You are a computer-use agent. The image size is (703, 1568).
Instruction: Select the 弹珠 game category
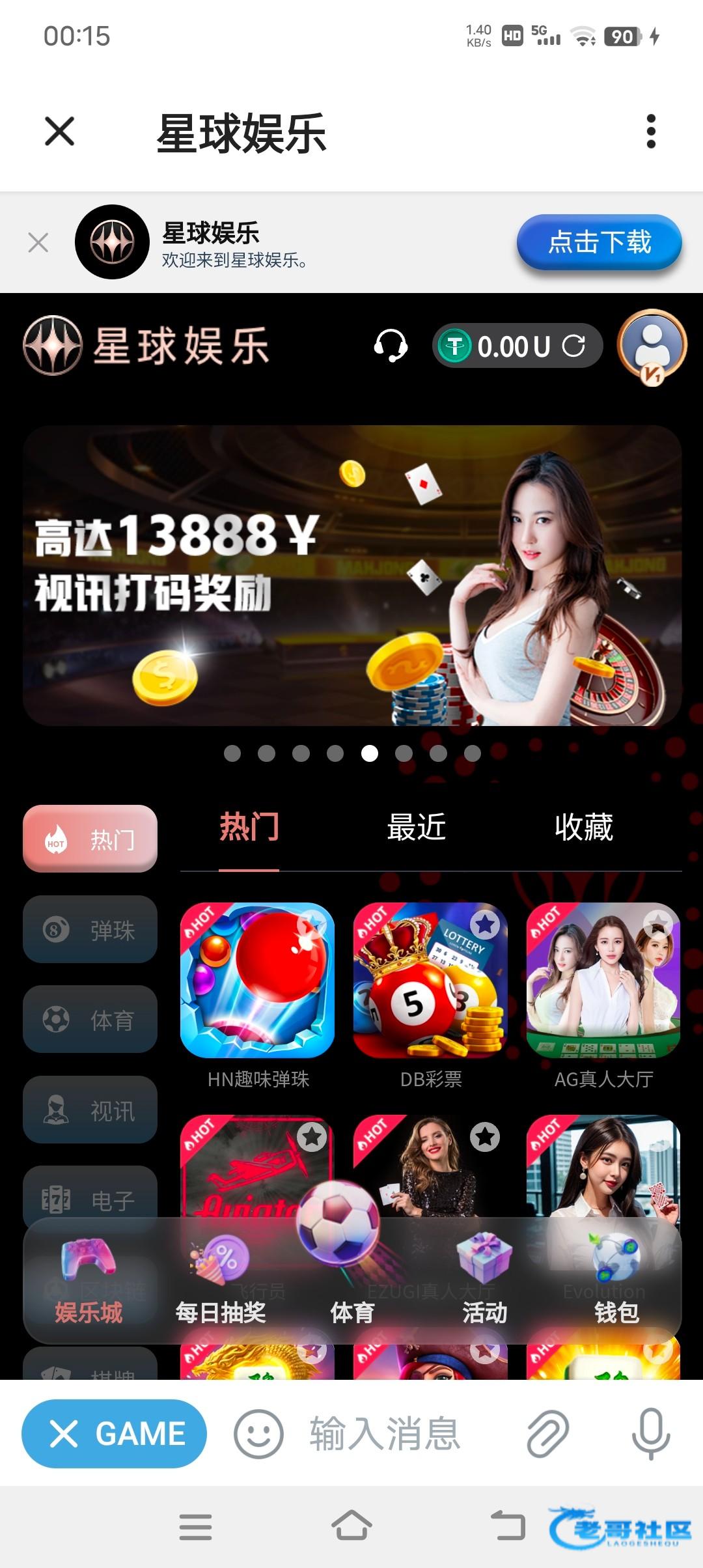(90, 929)
